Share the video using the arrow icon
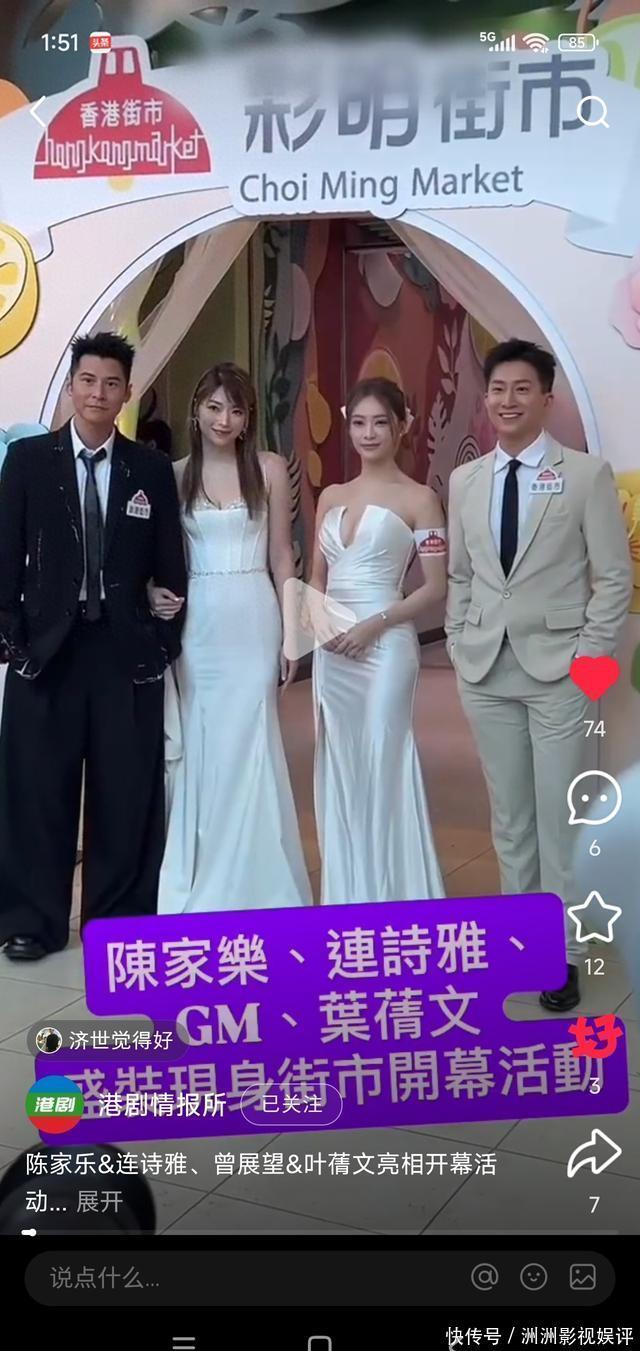Screen dimensions: 640x1351 pos(594,1153)
